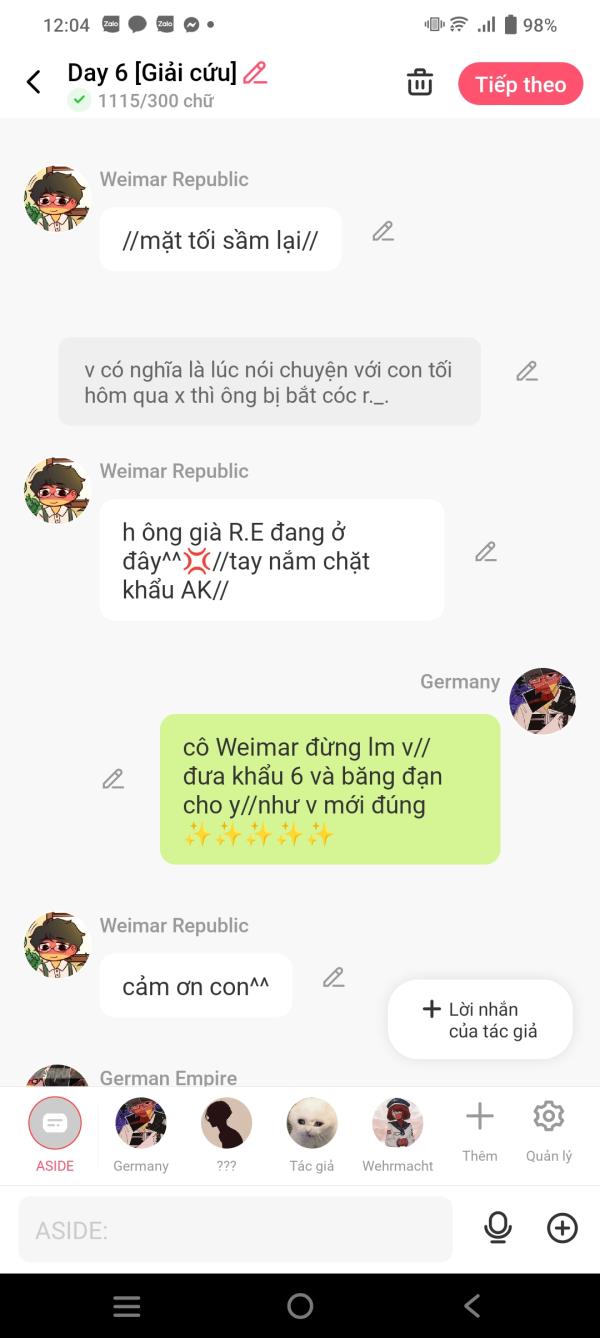Image resolution: width=600 pixels, height=1338 pixels.
Task: Edit Germany's green message
Action: 113,778
